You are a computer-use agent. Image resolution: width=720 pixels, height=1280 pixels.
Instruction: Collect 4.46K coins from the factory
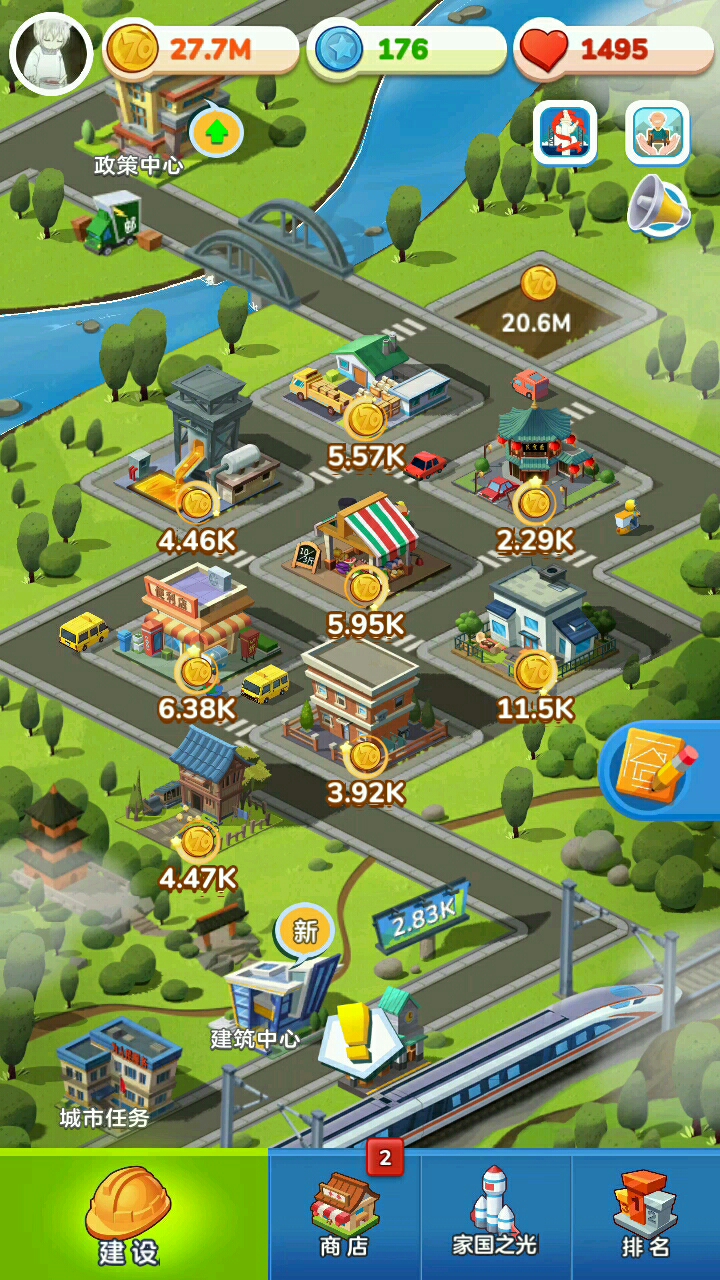(197, 503)
